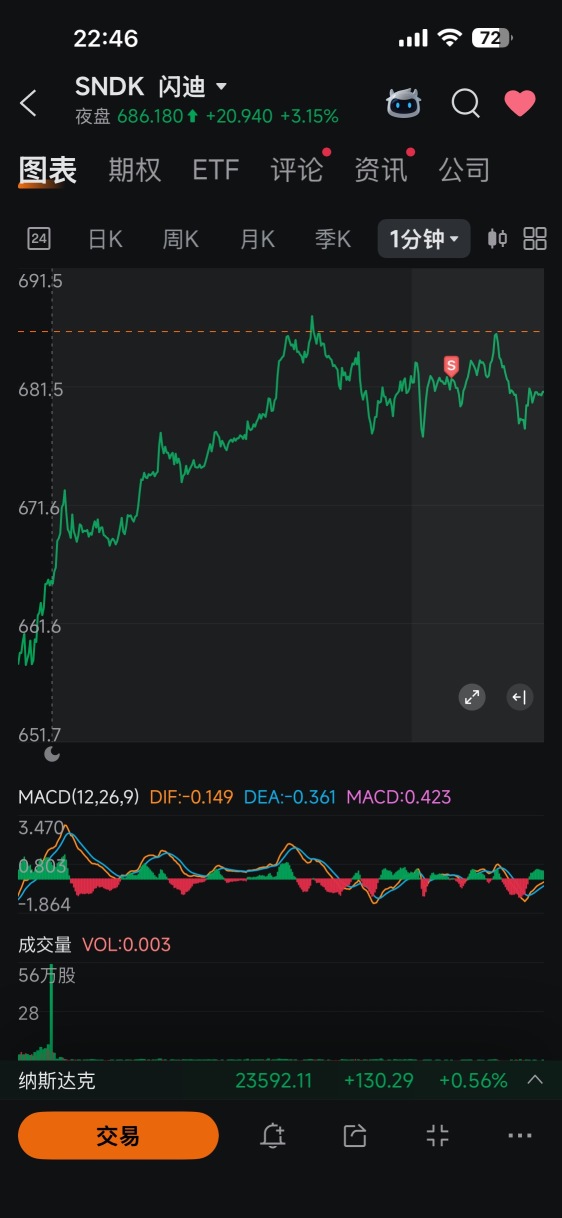Open the 评论 tab
Viewport: 562px width, 1218px height.
(x=297, y=170)
